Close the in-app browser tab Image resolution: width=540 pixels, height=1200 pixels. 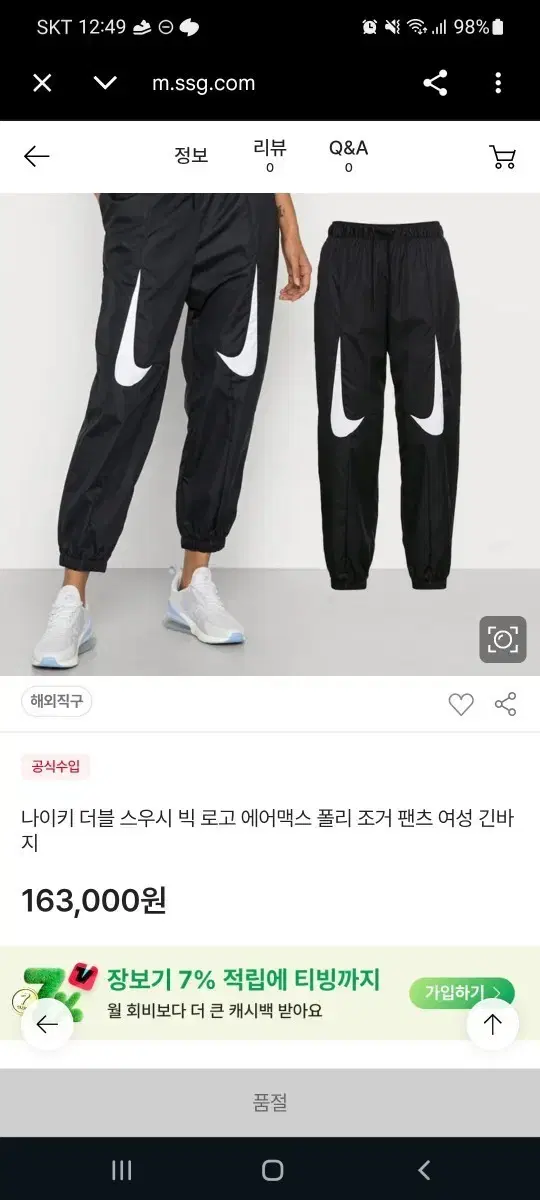[42, 83]
